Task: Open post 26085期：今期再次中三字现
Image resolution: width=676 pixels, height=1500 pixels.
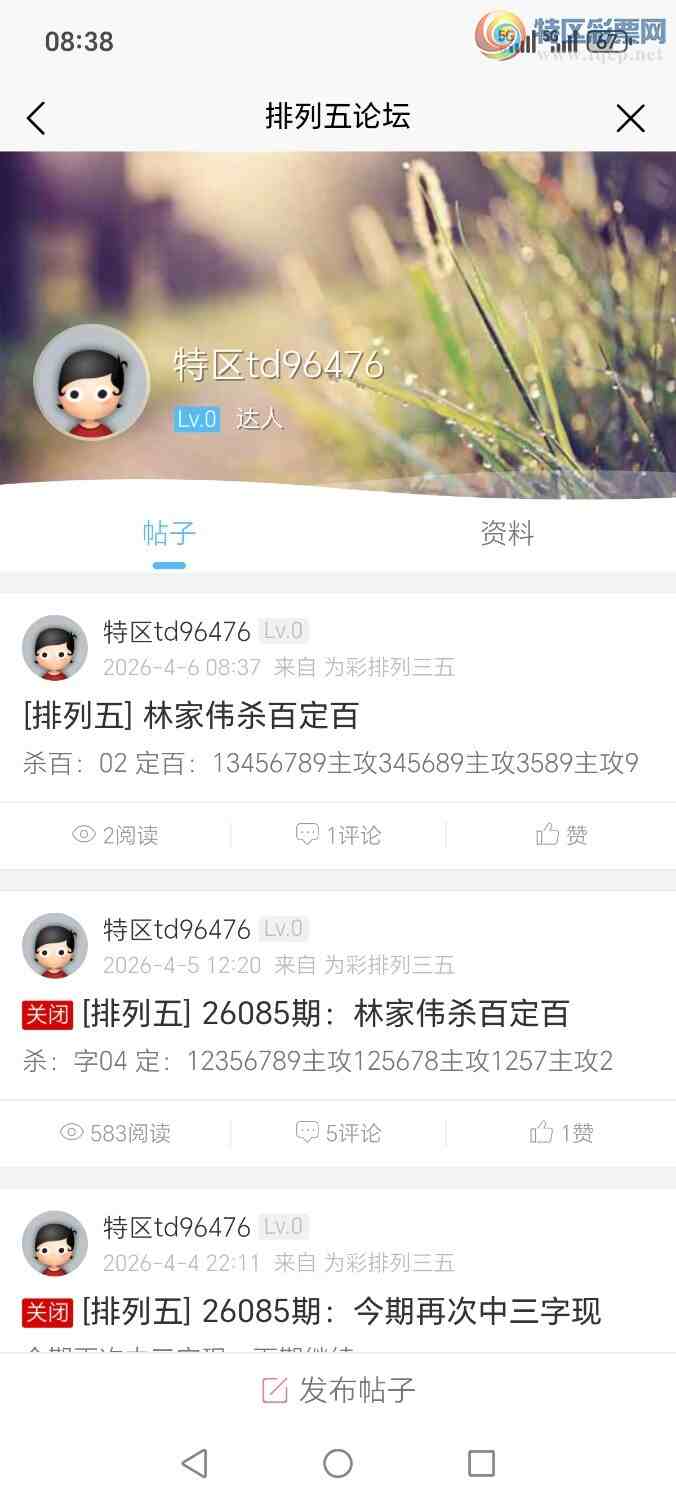Action: click(x=340, y=1312)
